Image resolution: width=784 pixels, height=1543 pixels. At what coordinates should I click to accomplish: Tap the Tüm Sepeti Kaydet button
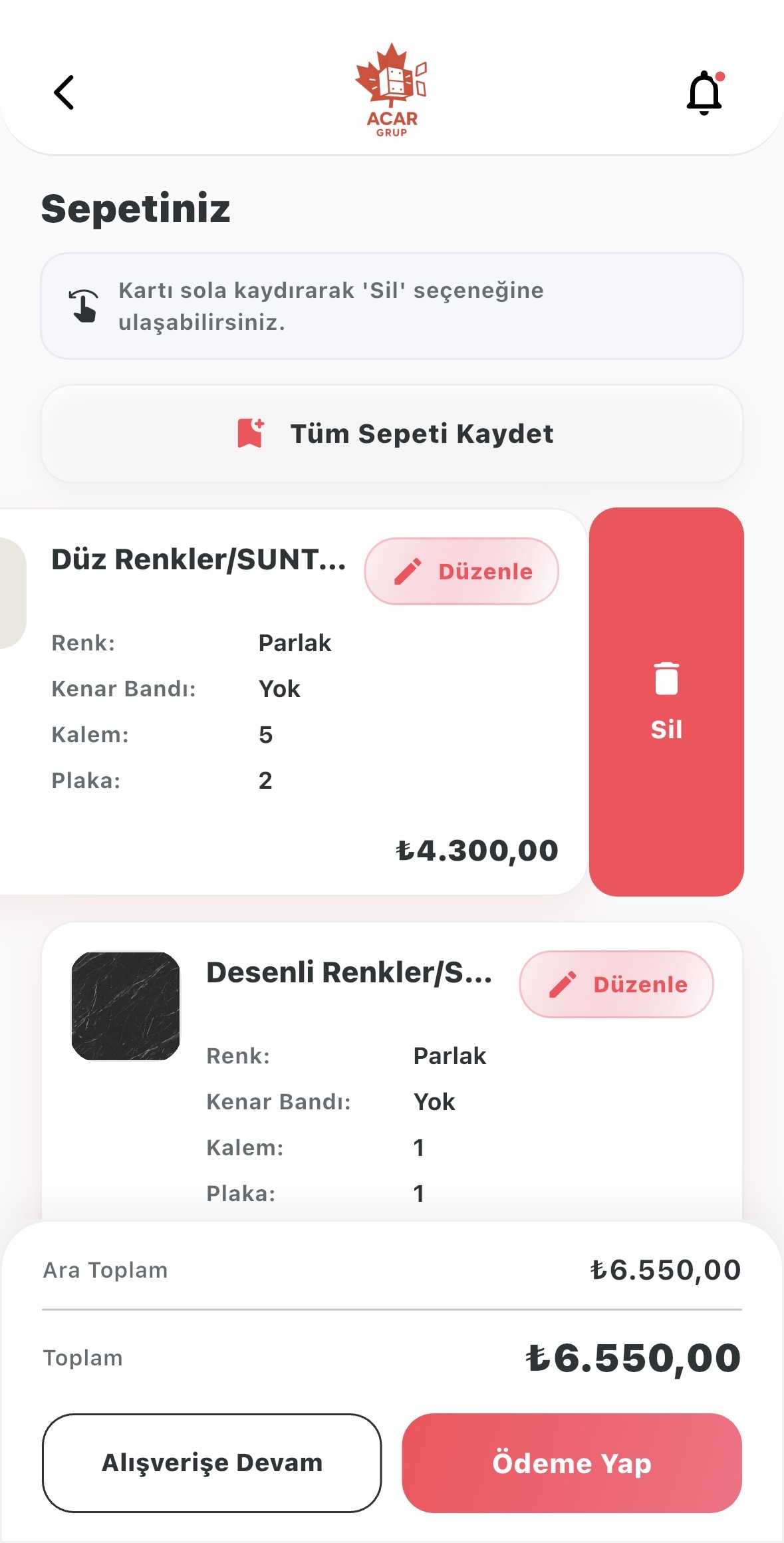click(x=392, y=433)
